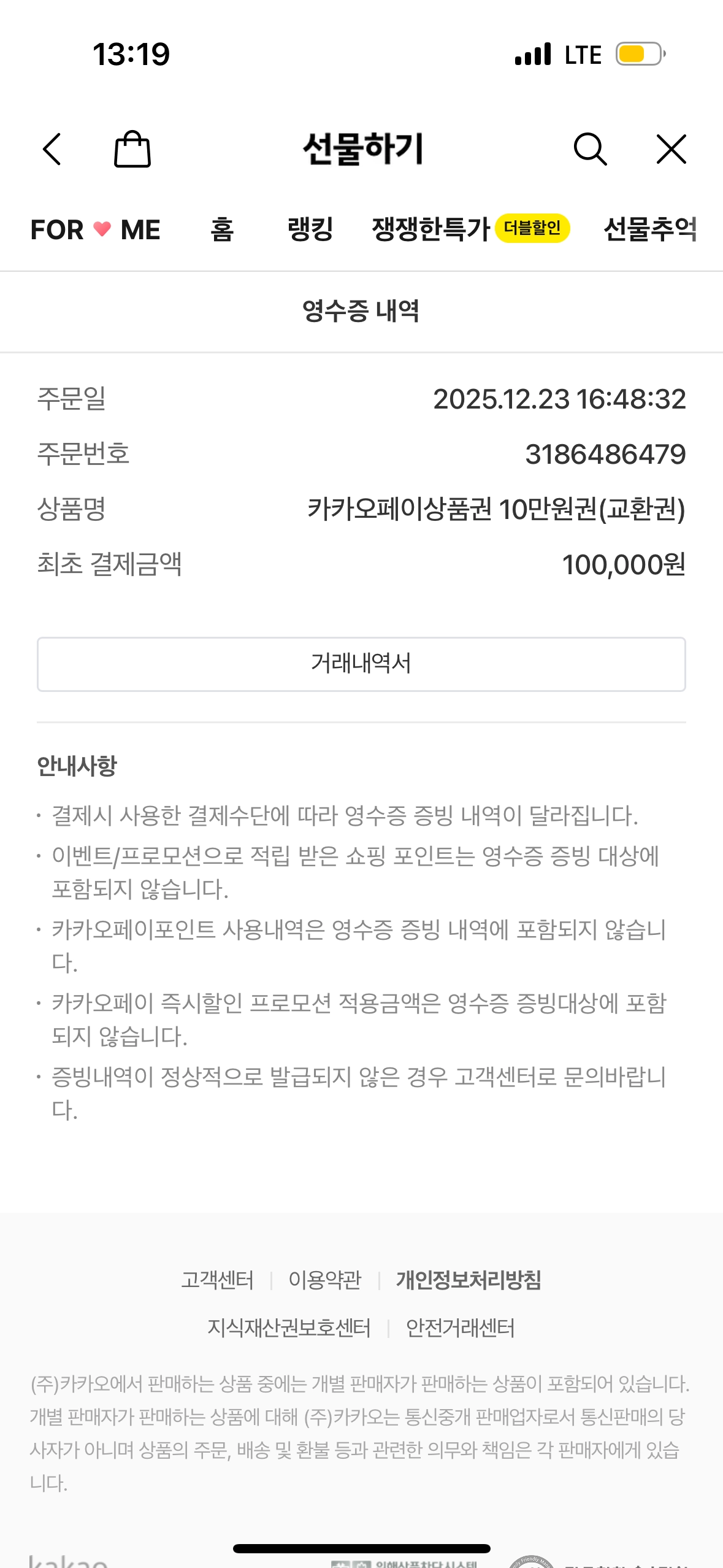
Task: Switch to the 홈 tab
Action: [x=222, y=230]
